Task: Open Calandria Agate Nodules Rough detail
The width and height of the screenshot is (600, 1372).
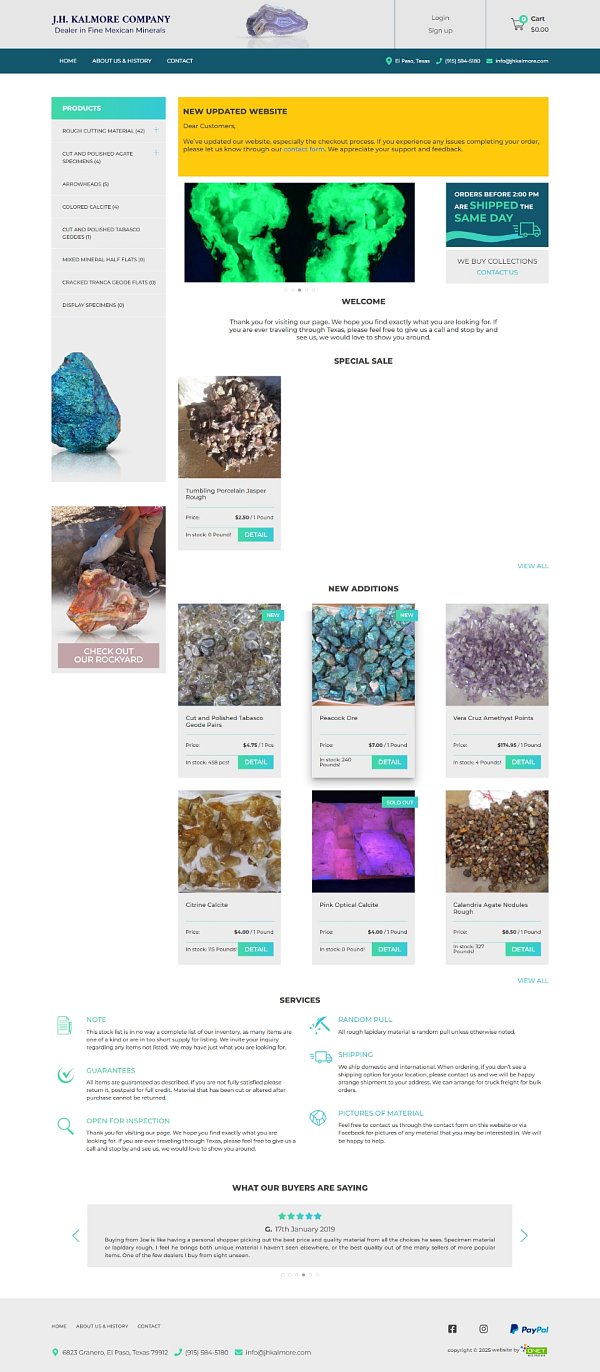Action: click(523, 949)
